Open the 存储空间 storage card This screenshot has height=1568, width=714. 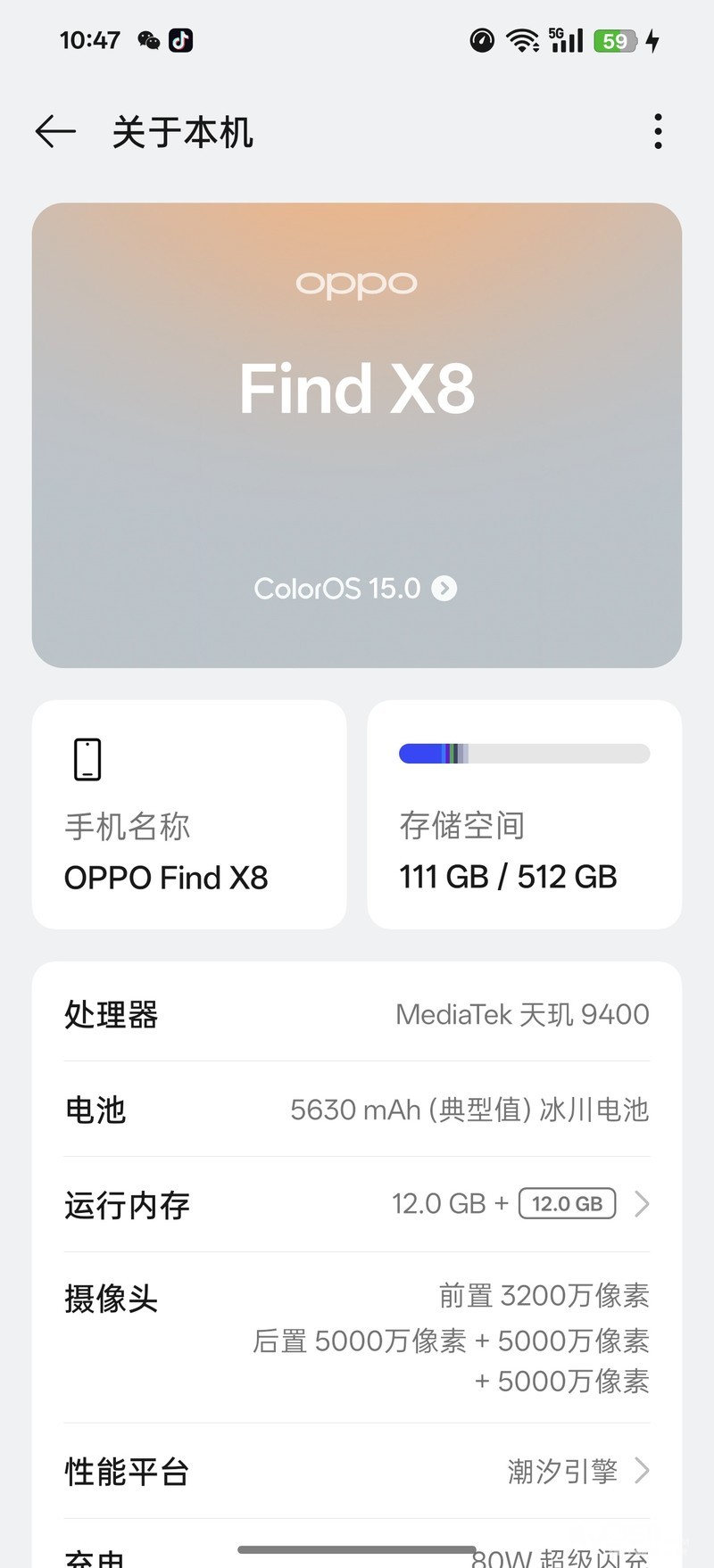tap(524, 814)
